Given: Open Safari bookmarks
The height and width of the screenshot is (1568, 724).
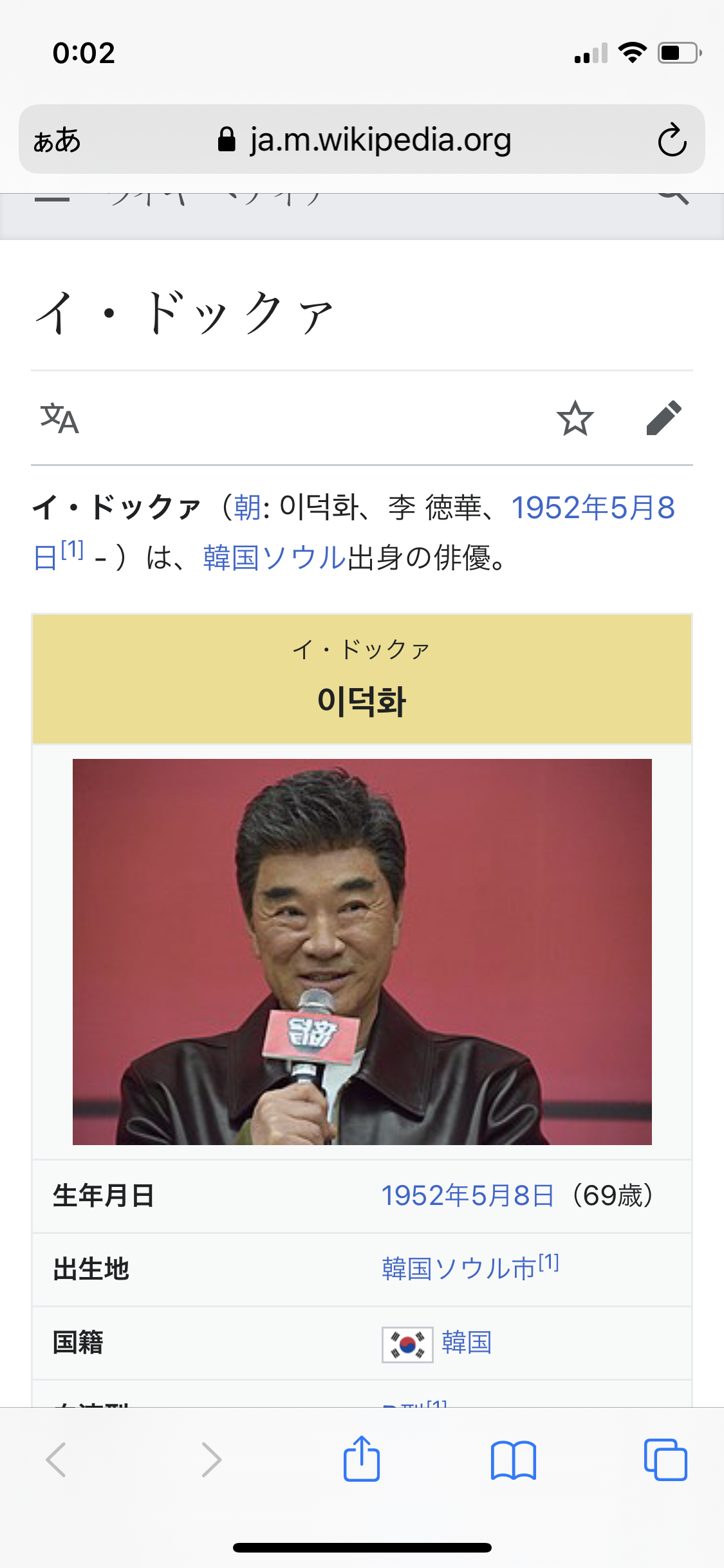Looking at the screenshot, I should point(513,1459).
